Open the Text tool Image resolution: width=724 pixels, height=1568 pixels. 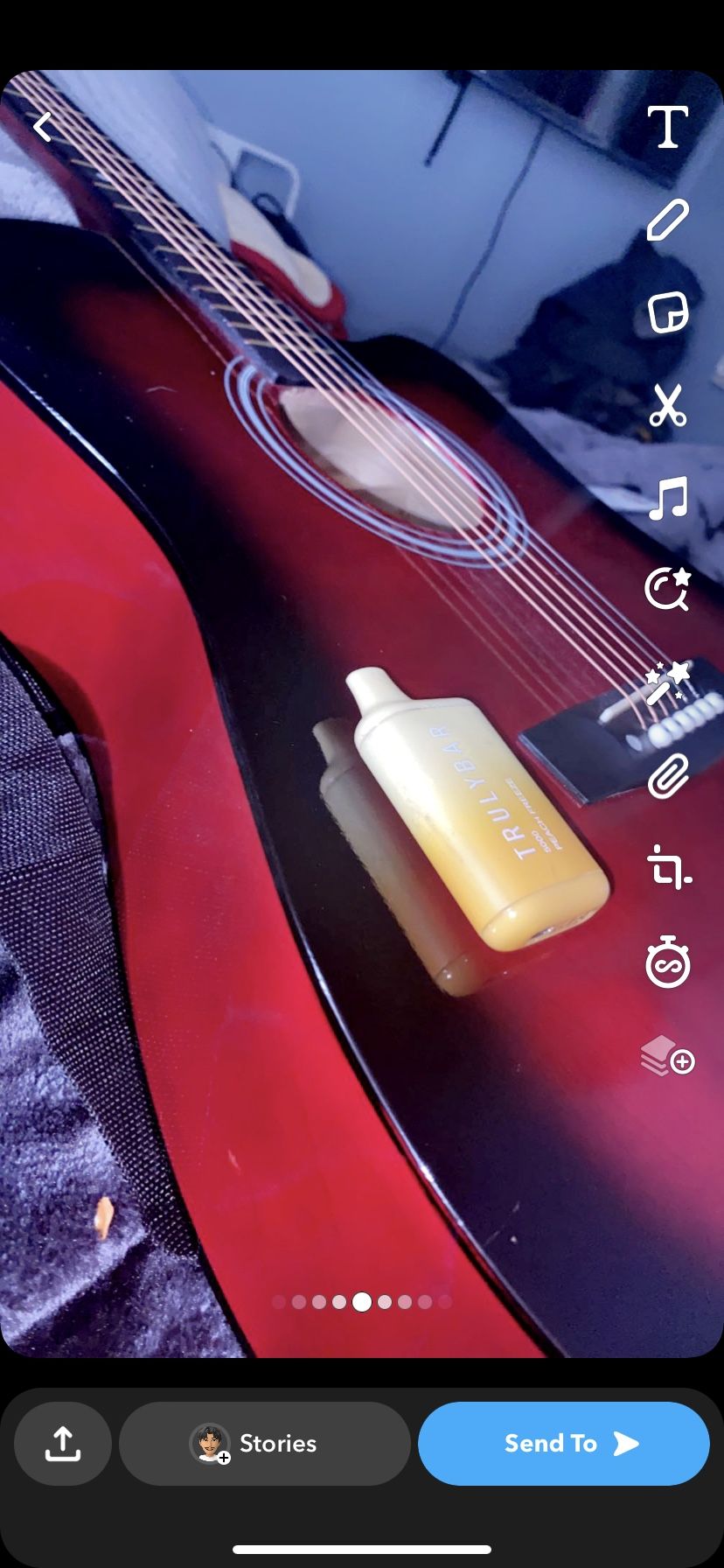point(667,126)
